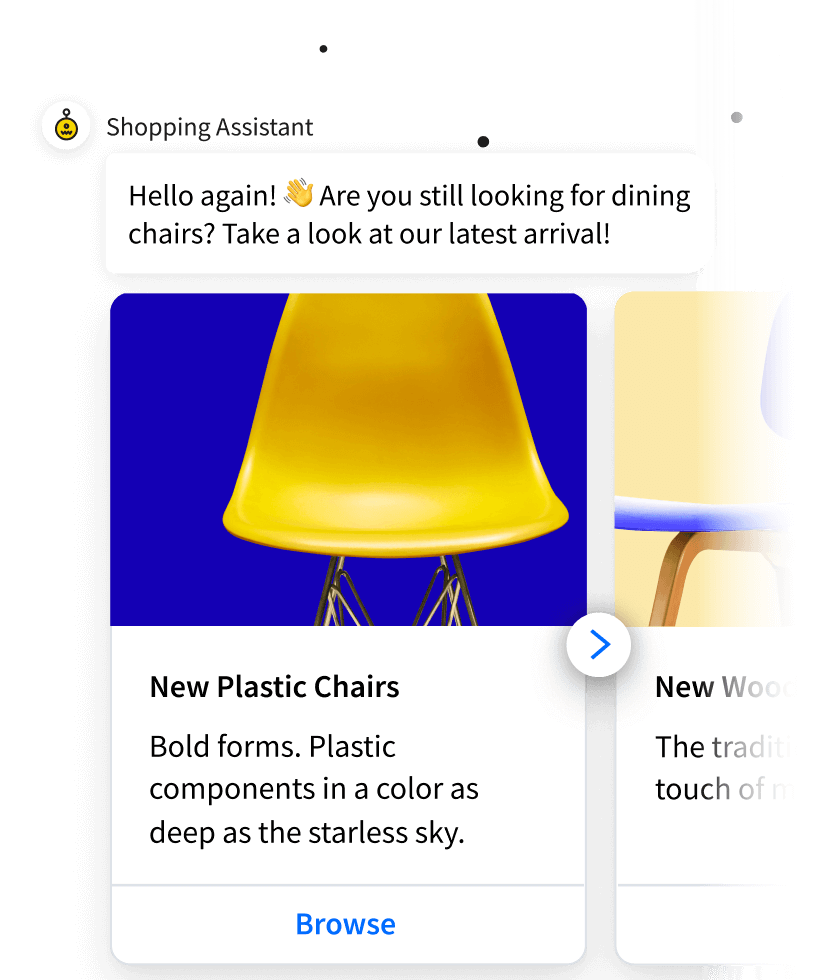Advance the product carousel with the chevron
826x980 pixels.
click(598, 645)
